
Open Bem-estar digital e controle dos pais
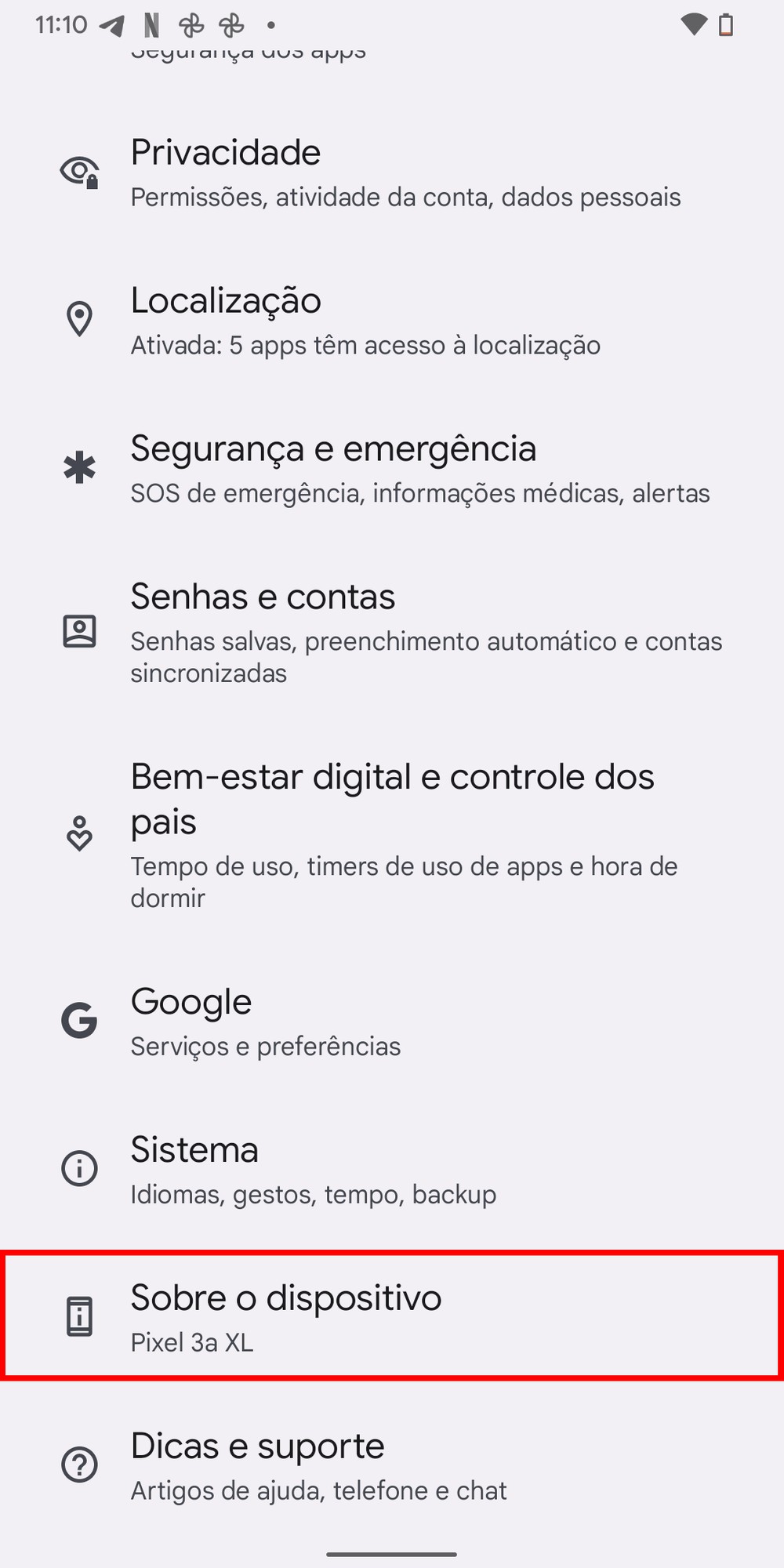[392, 834]
